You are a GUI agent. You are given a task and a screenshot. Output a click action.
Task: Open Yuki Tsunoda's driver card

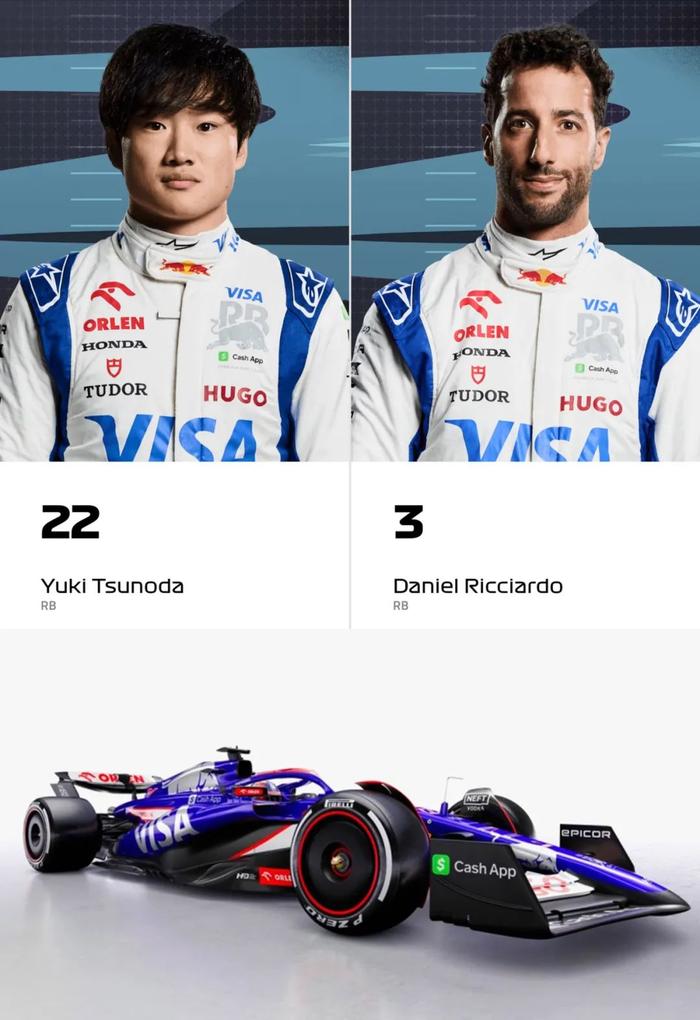click(x=112, y=586)
